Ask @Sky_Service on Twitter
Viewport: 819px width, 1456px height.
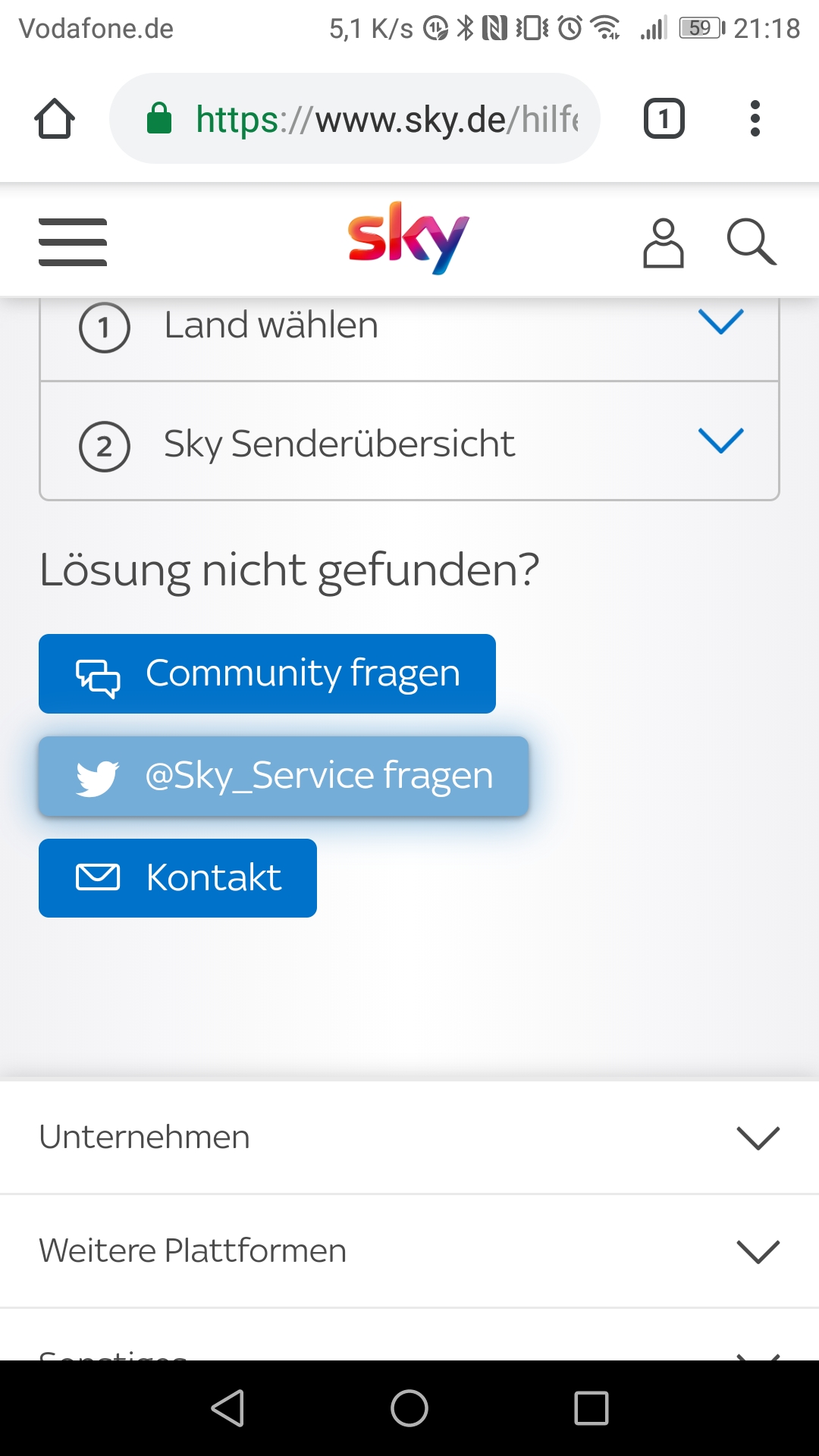point(284,776)
